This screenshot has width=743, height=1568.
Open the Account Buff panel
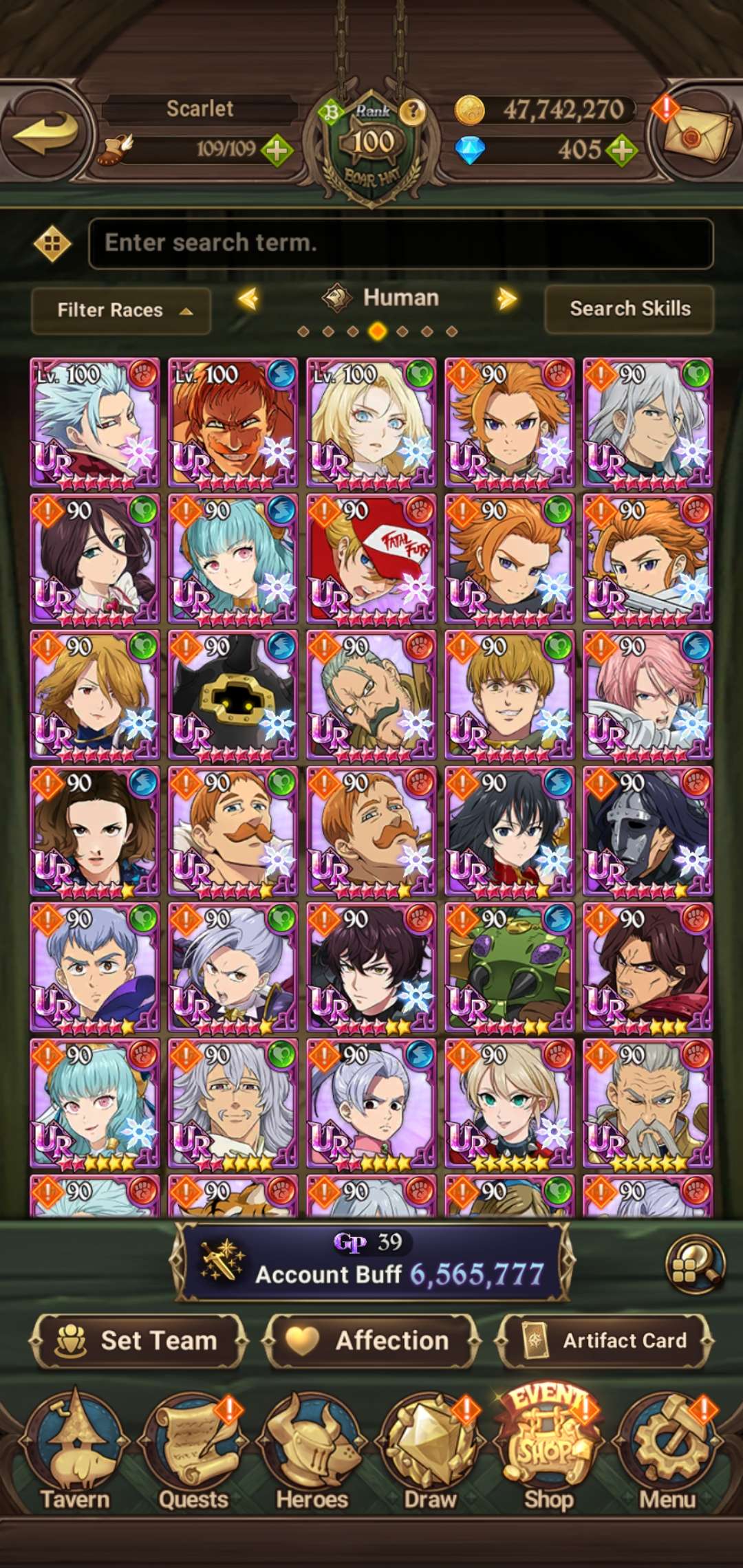[x=371, y=1262]
